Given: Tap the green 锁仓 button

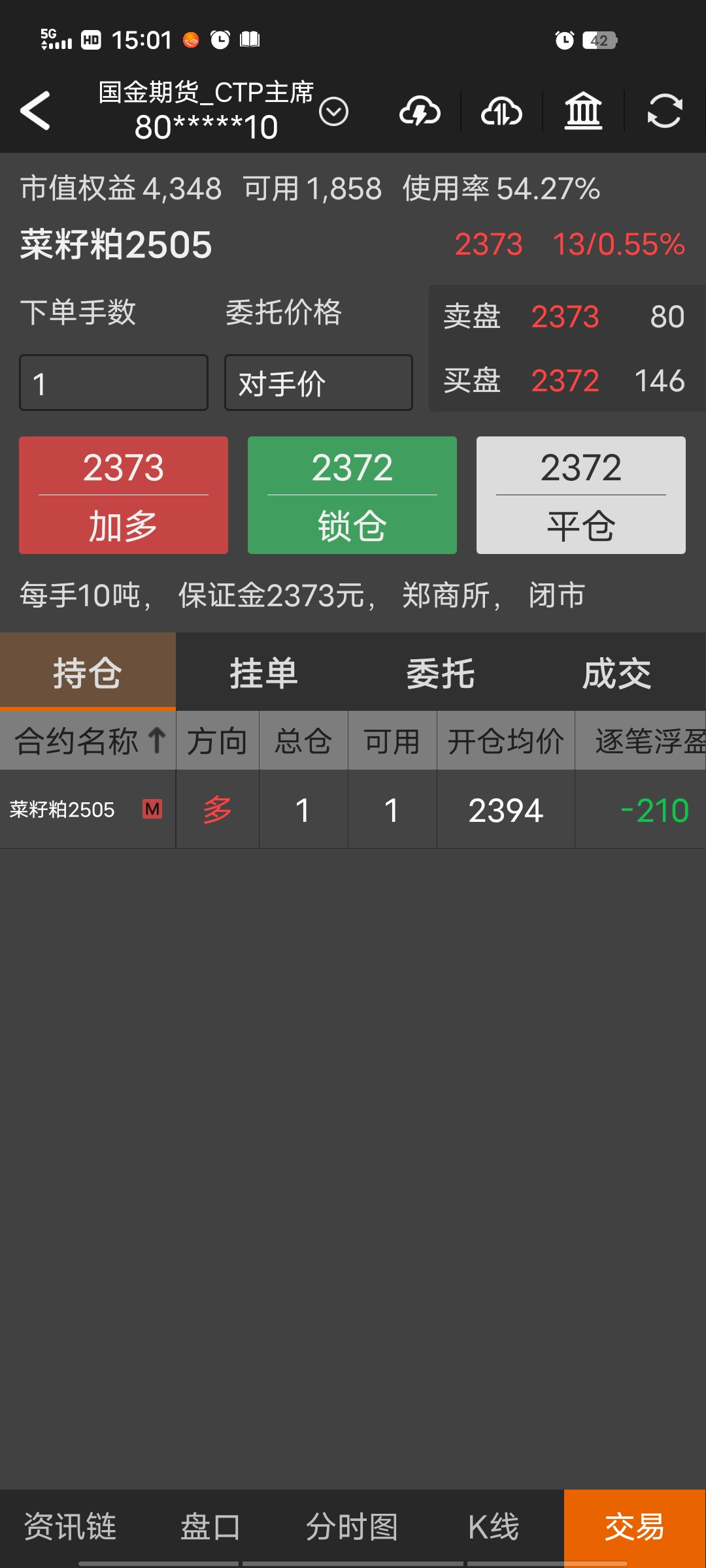Looking at the screenshot, I should tap(352, 495).
